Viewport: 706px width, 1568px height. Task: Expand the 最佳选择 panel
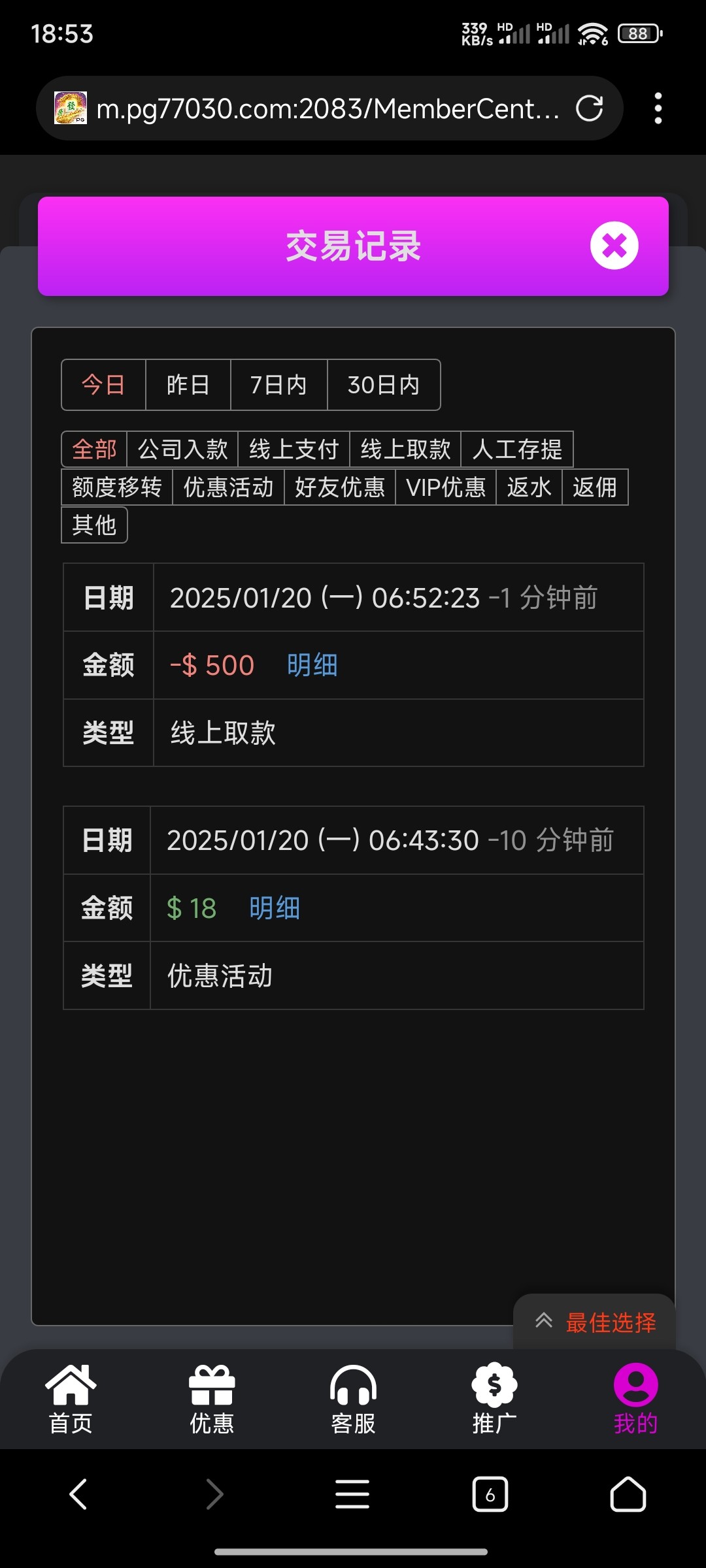[595, 1322]
